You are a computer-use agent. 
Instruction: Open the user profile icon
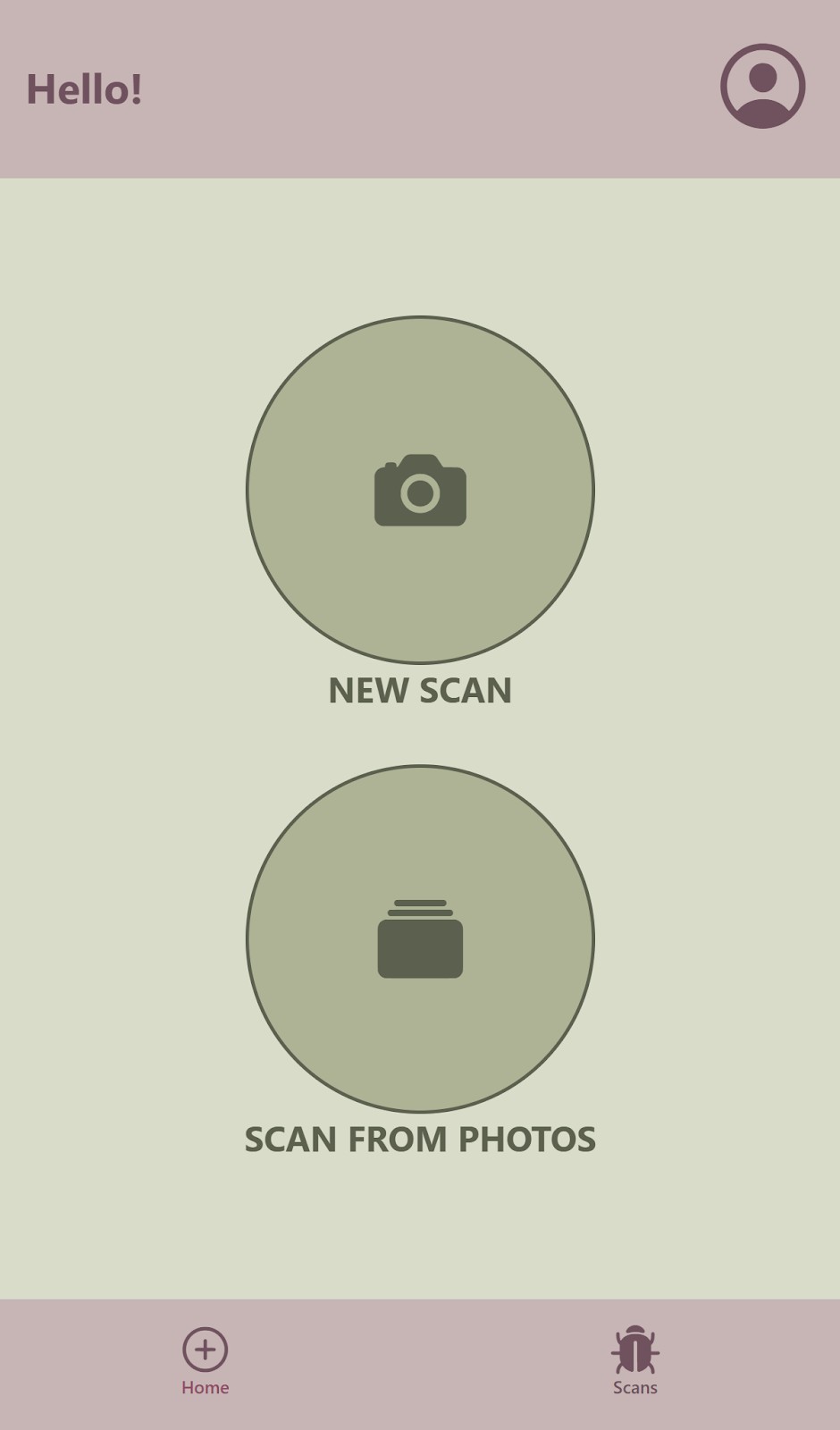[x=762, y=86]
